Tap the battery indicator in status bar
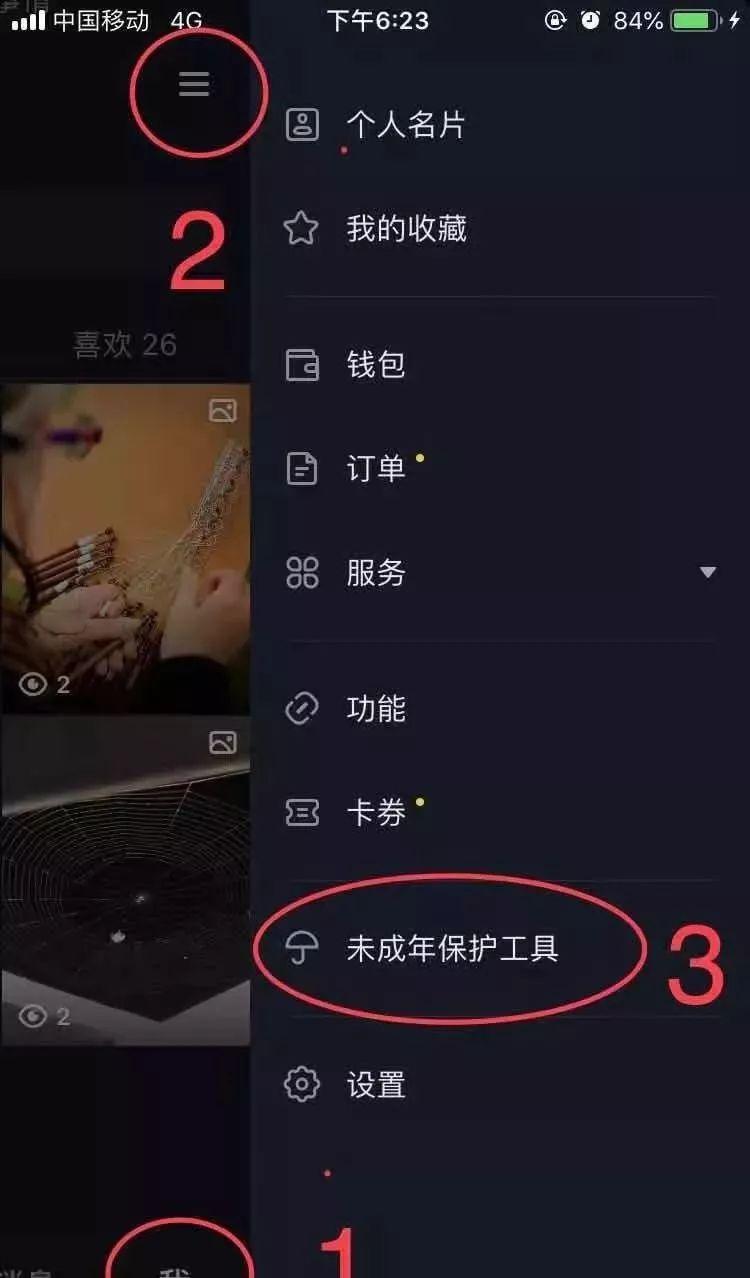750x1278 pixels. pos(695,17)
